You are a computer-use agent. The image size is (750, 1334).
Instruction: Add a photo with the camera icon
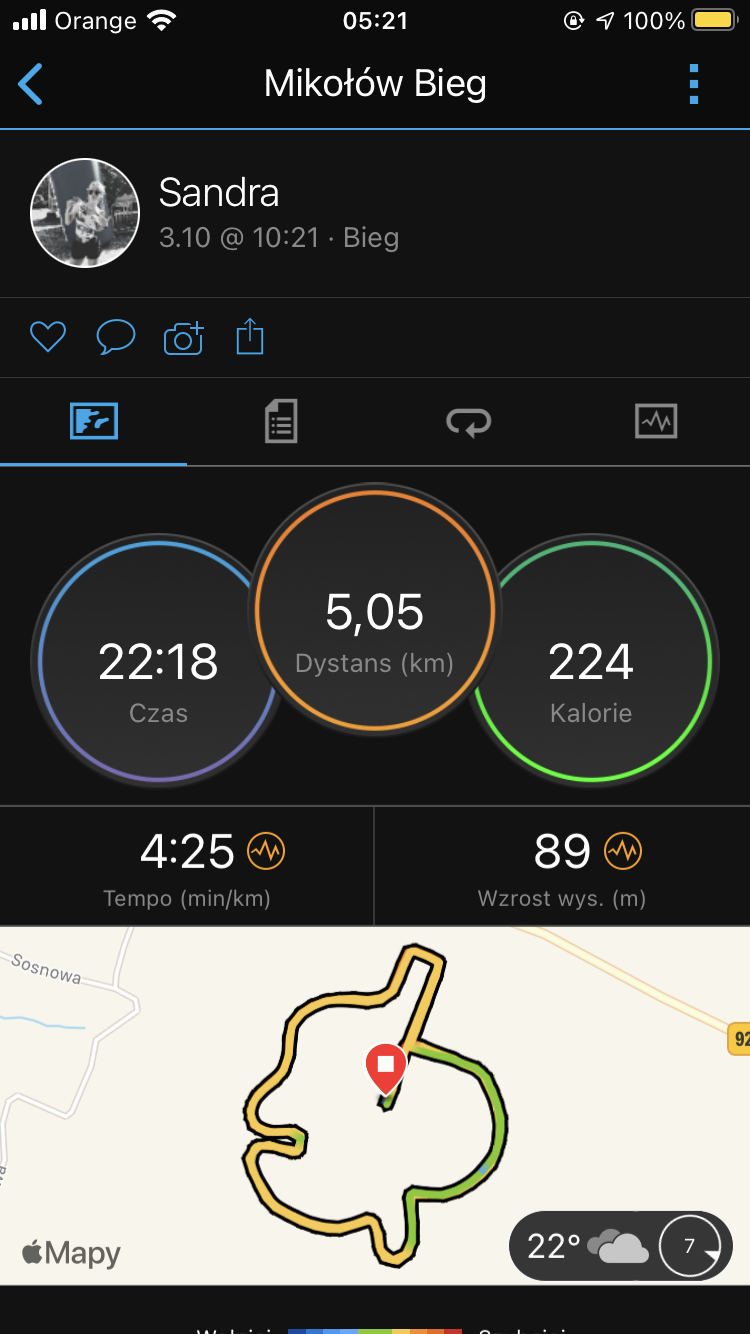pyautogui.click(x=183, y=338)
